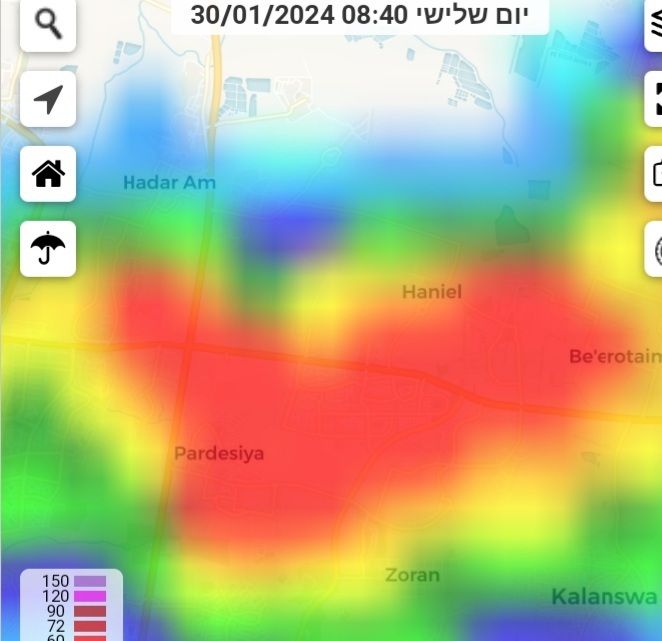Toggle fullscreen map view
Screen dimensions: 662x641
tap(653, 99)
